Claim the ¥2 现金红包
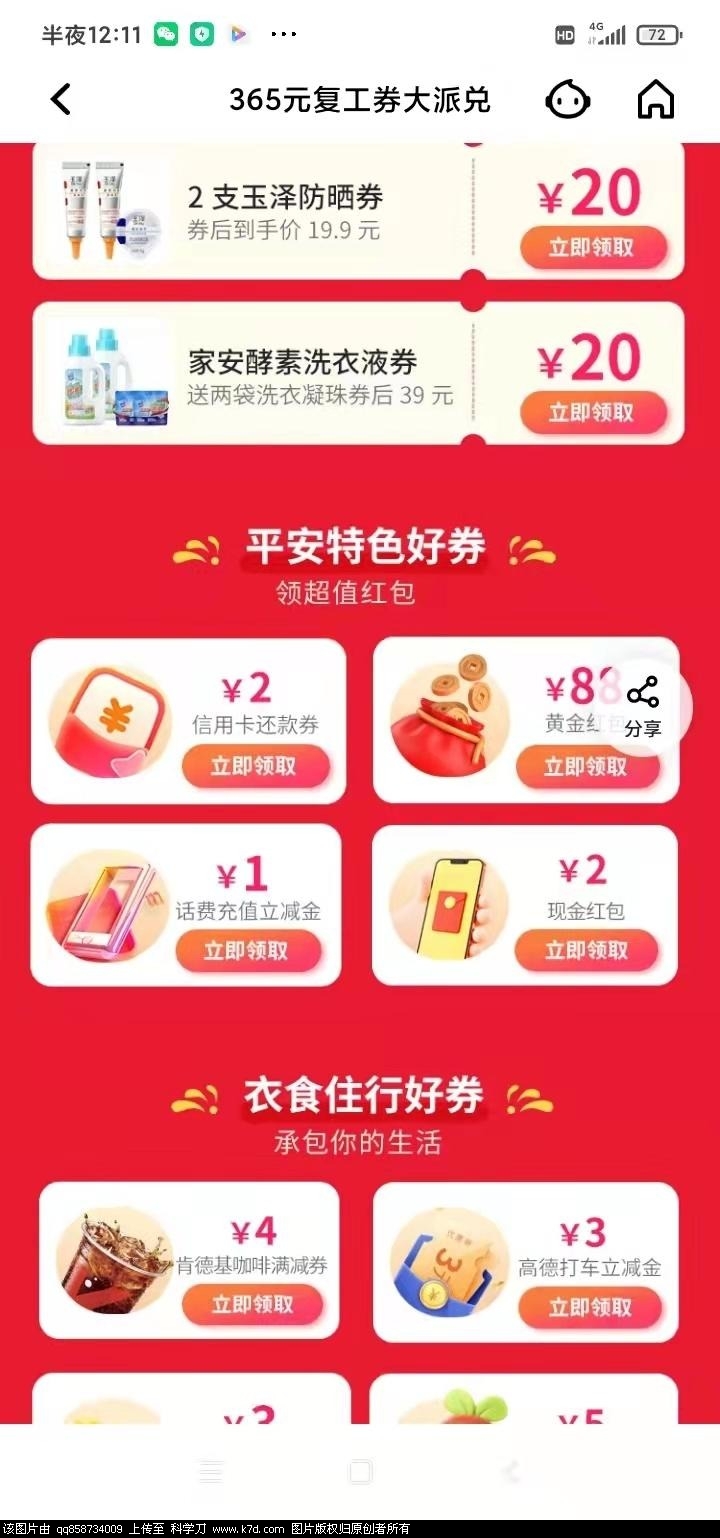 click(586, 950)
